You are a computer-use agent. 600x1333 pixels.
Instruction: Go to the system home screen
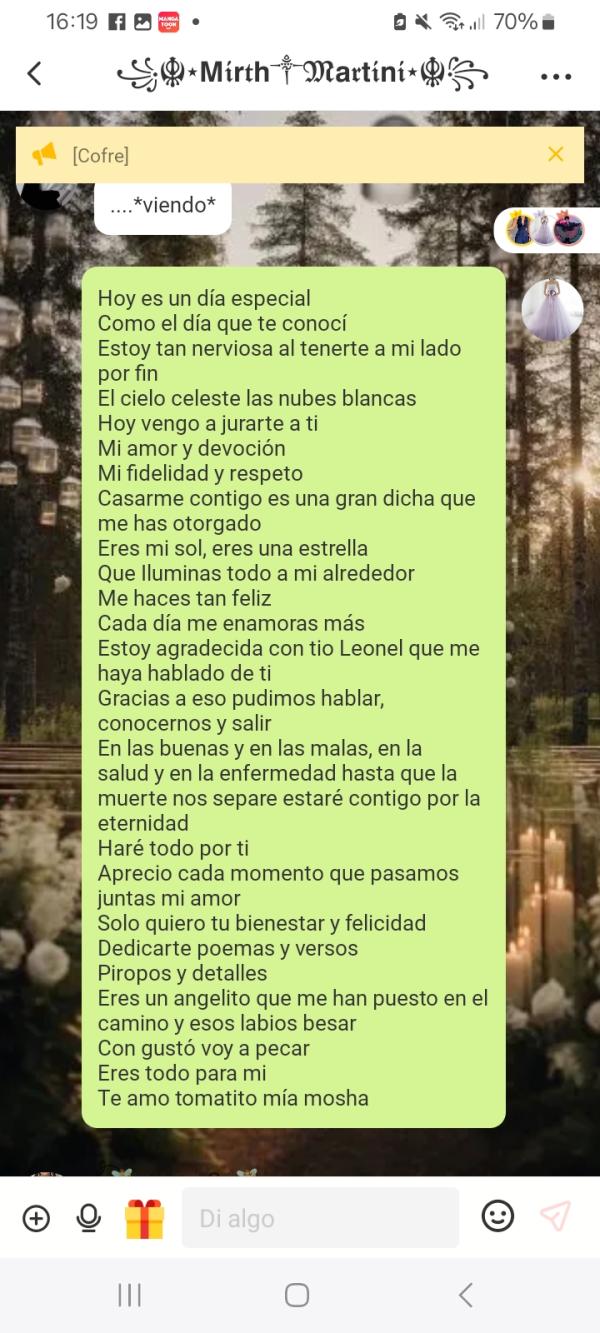coord(297,1295)
